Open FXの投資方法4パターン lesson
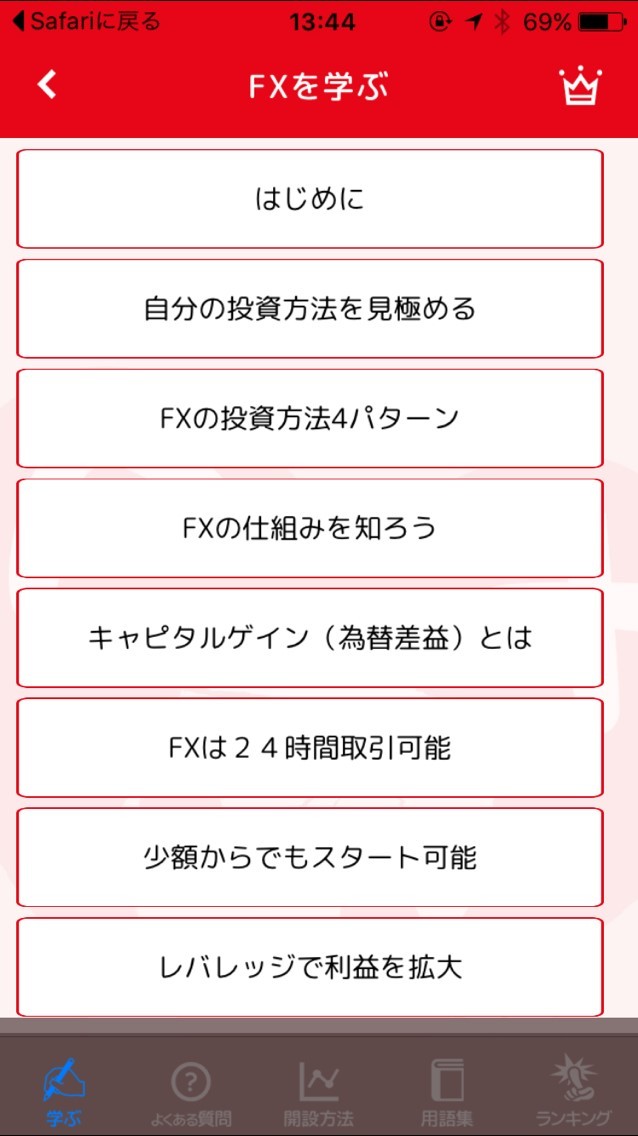The height and width of the screenshot is (1136, 638). (x=310, y=419)
